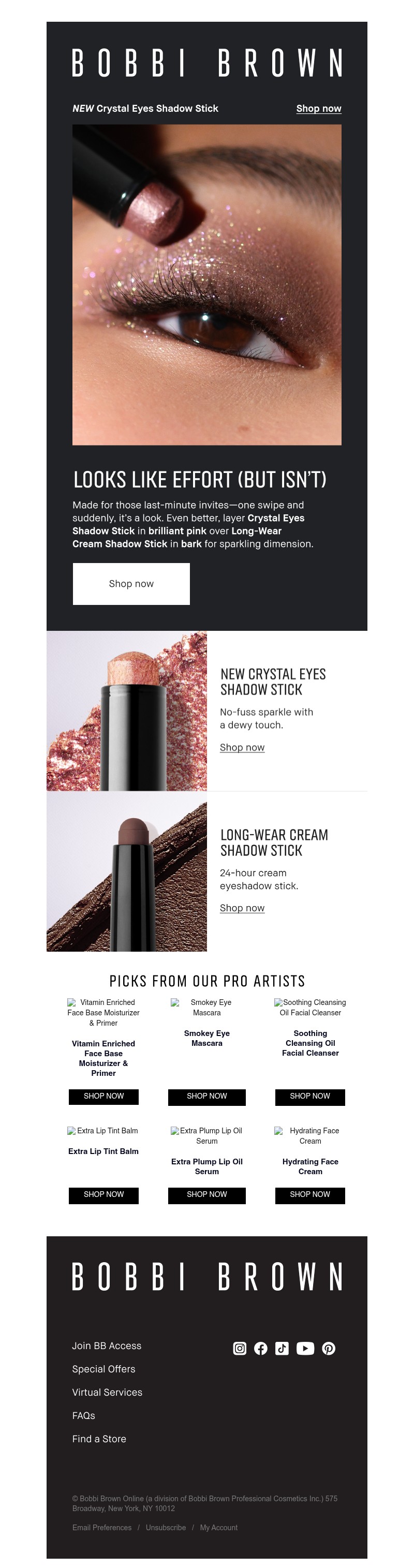414x1568 pixels.
Task: Open the TikTok icon
Action: tap(282, 1348)
